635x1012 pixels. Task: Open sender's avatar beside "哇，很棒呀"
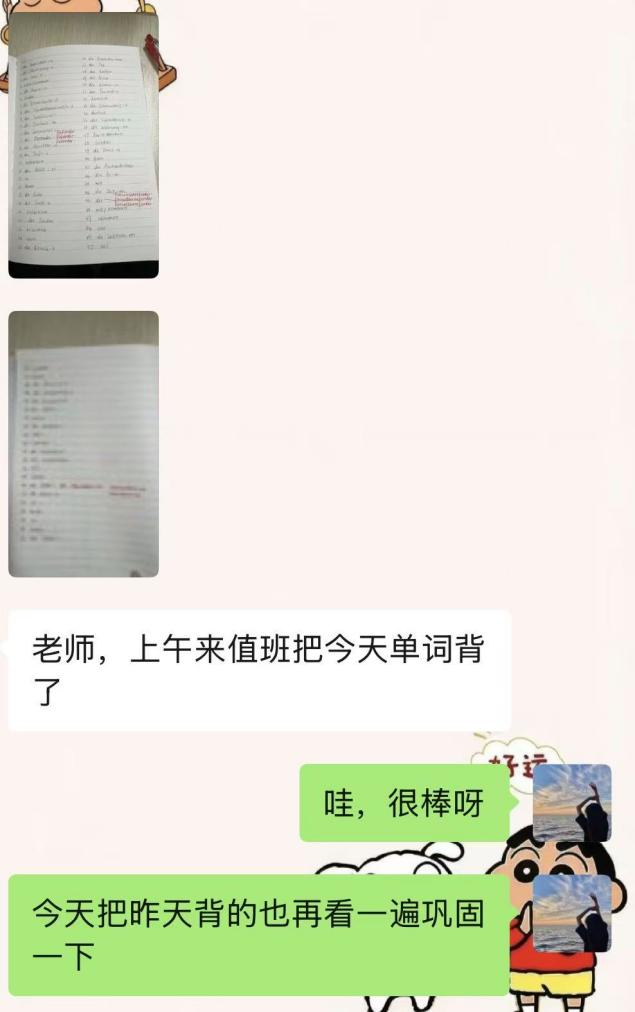[x=572, y=803]
